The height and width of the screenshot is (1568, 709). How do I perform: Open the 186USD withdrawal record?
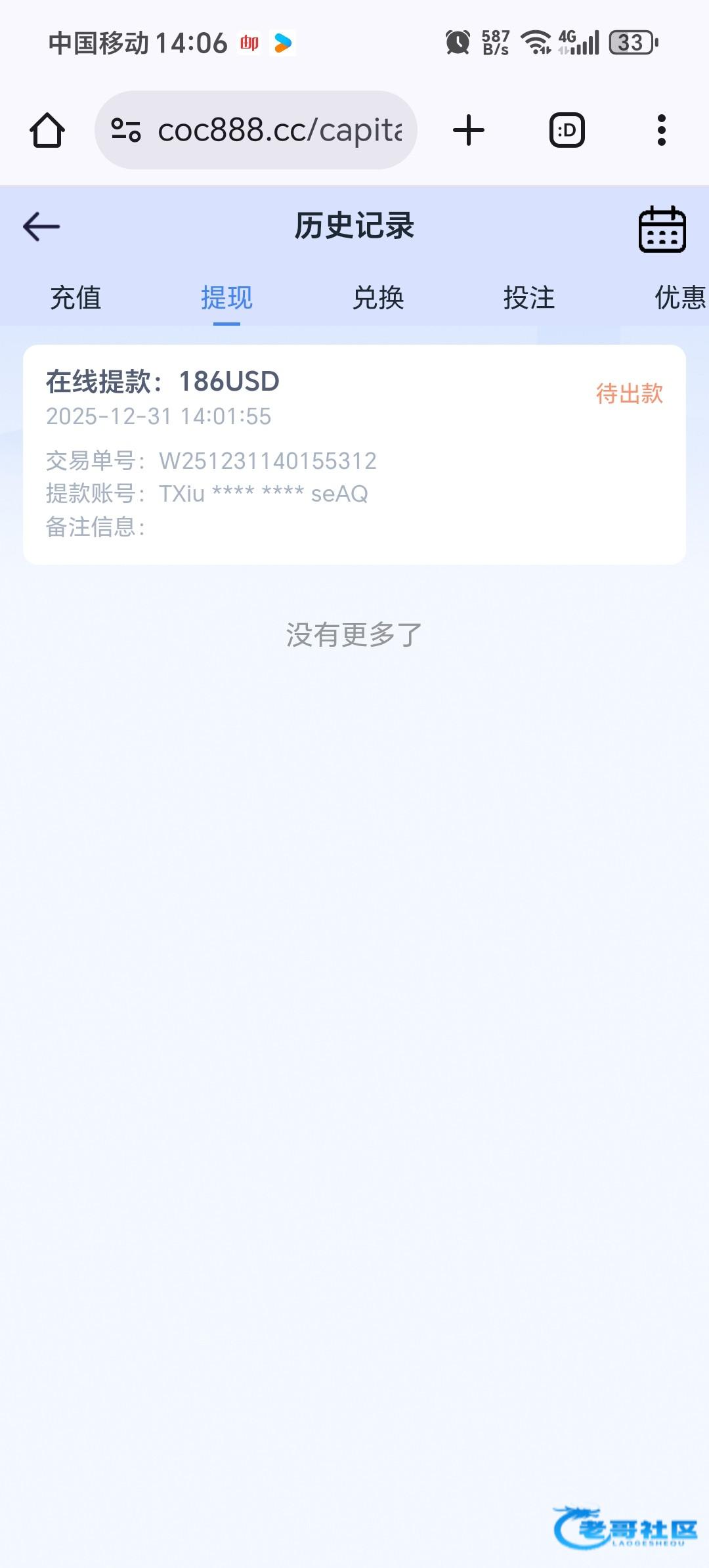354,454
